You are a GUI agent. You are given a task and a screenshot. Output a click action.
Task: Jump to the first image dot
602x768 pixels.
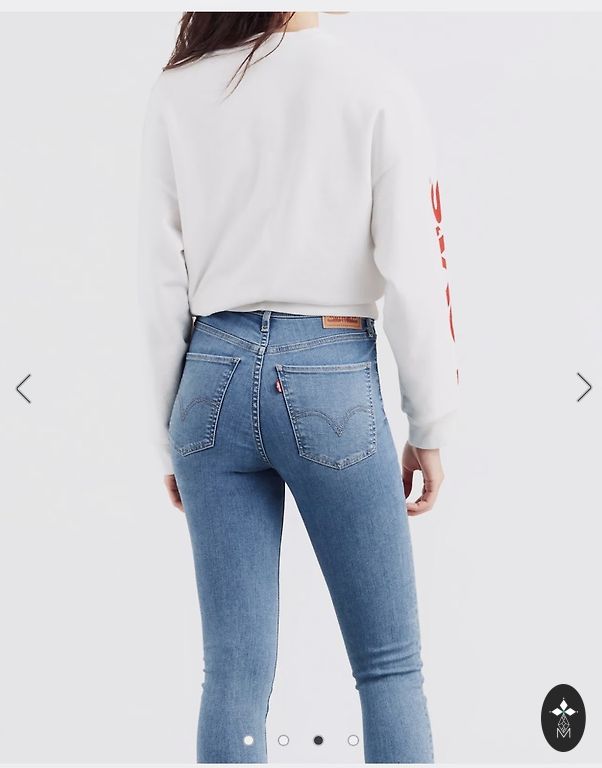click(249, 740)
